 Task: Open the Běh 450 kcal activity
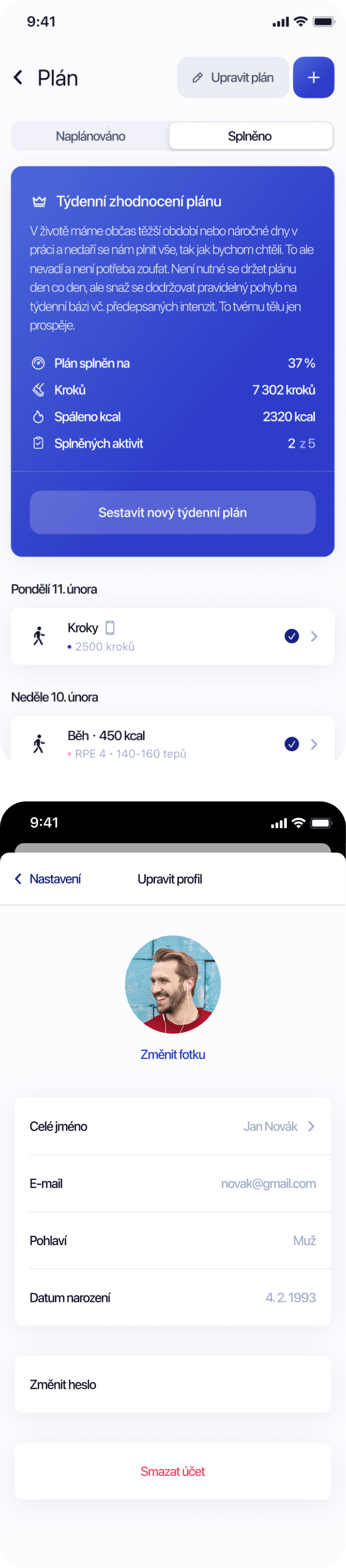(x=172, y=743)
